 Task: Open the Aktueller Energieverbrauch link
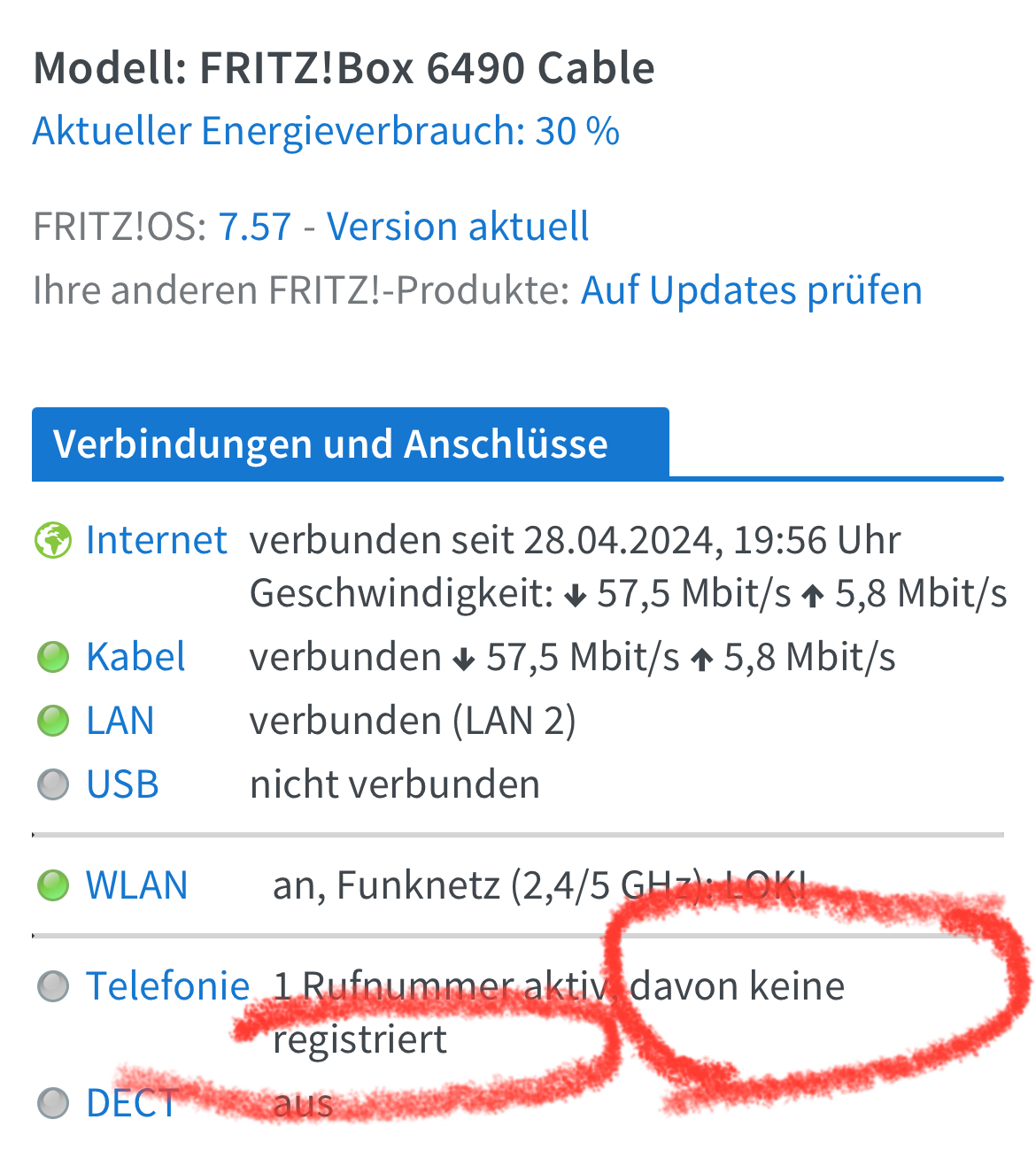325,131
